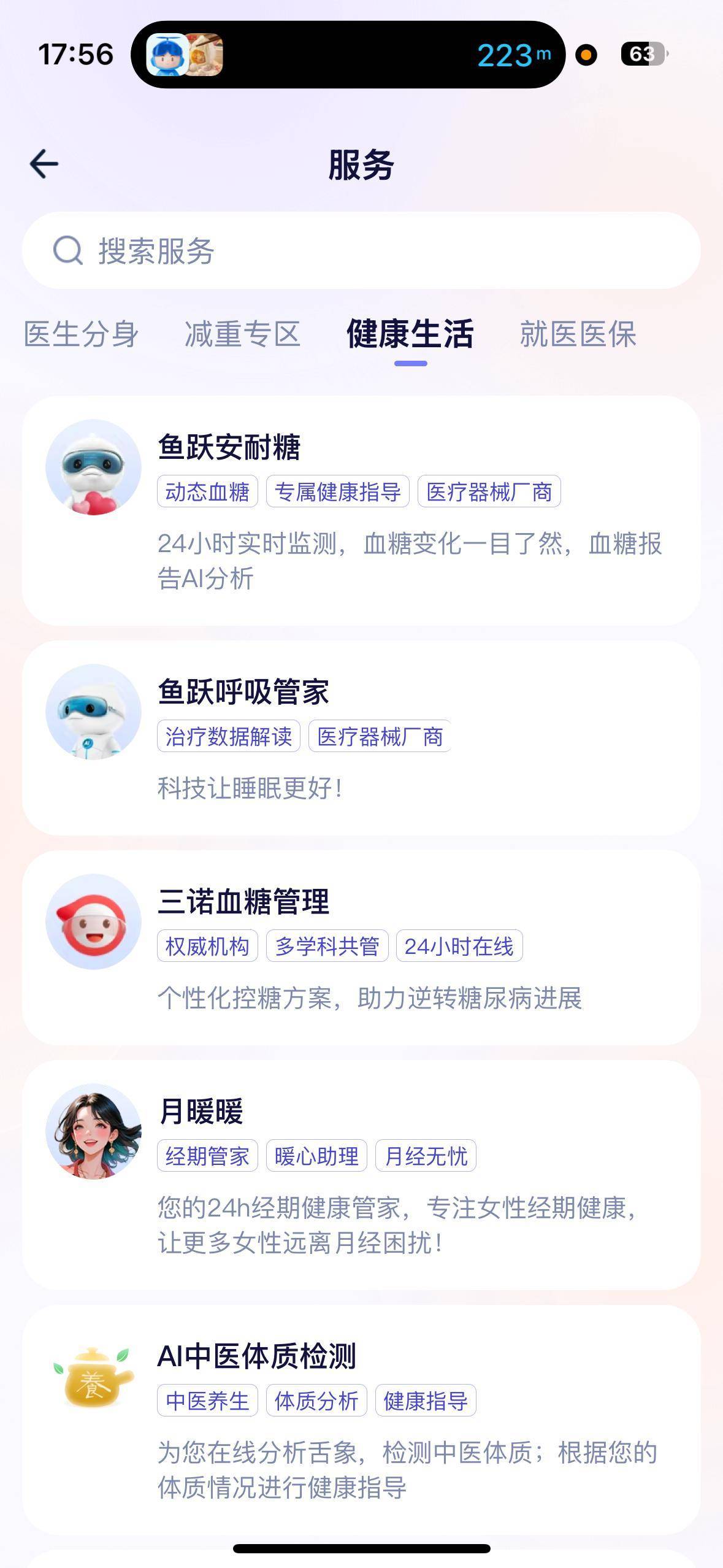Image resolution: width=723 pixels, height=1568 pixels.
Task: Tap the back arrow to leave 服务
Action: (43, 164)
